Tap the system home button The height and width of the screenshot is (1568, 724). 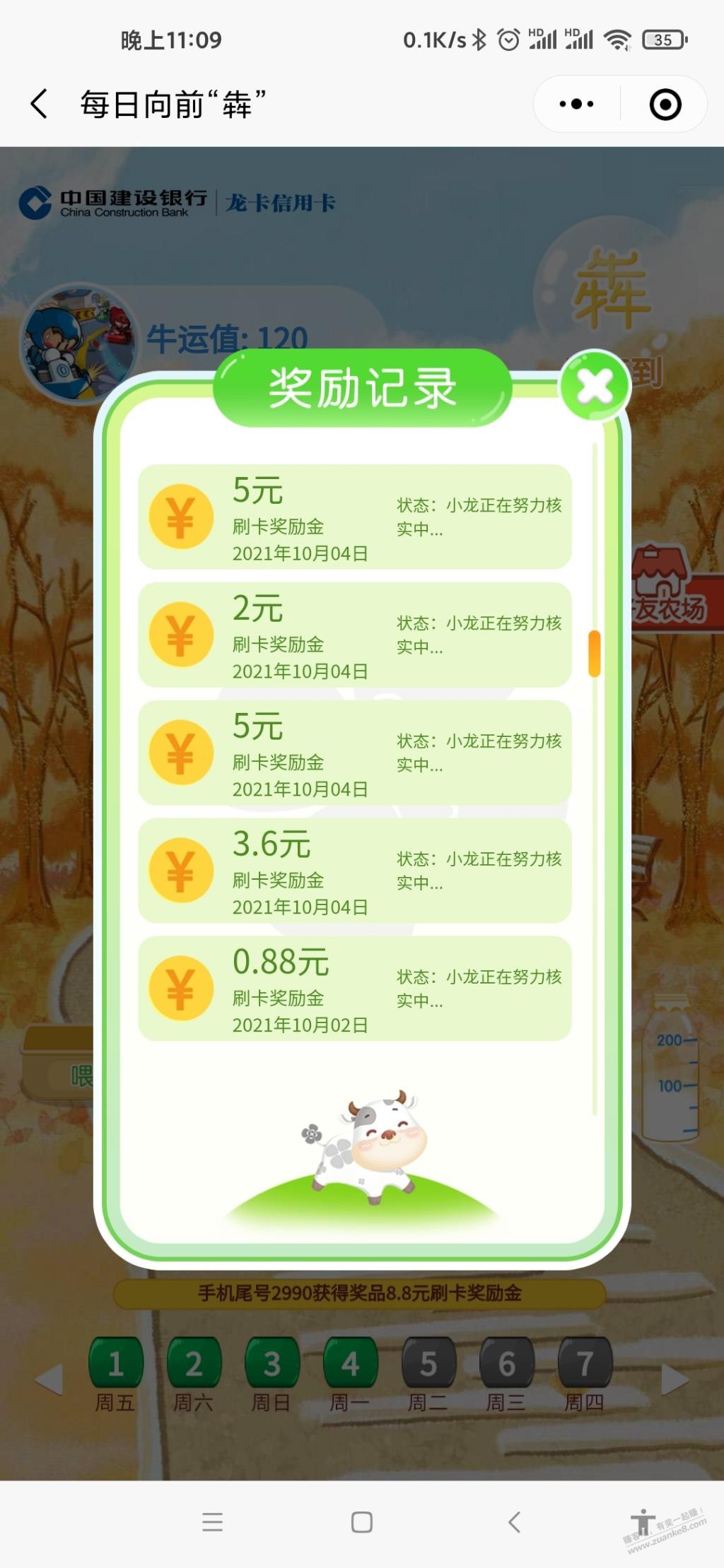click(361, 1521)
